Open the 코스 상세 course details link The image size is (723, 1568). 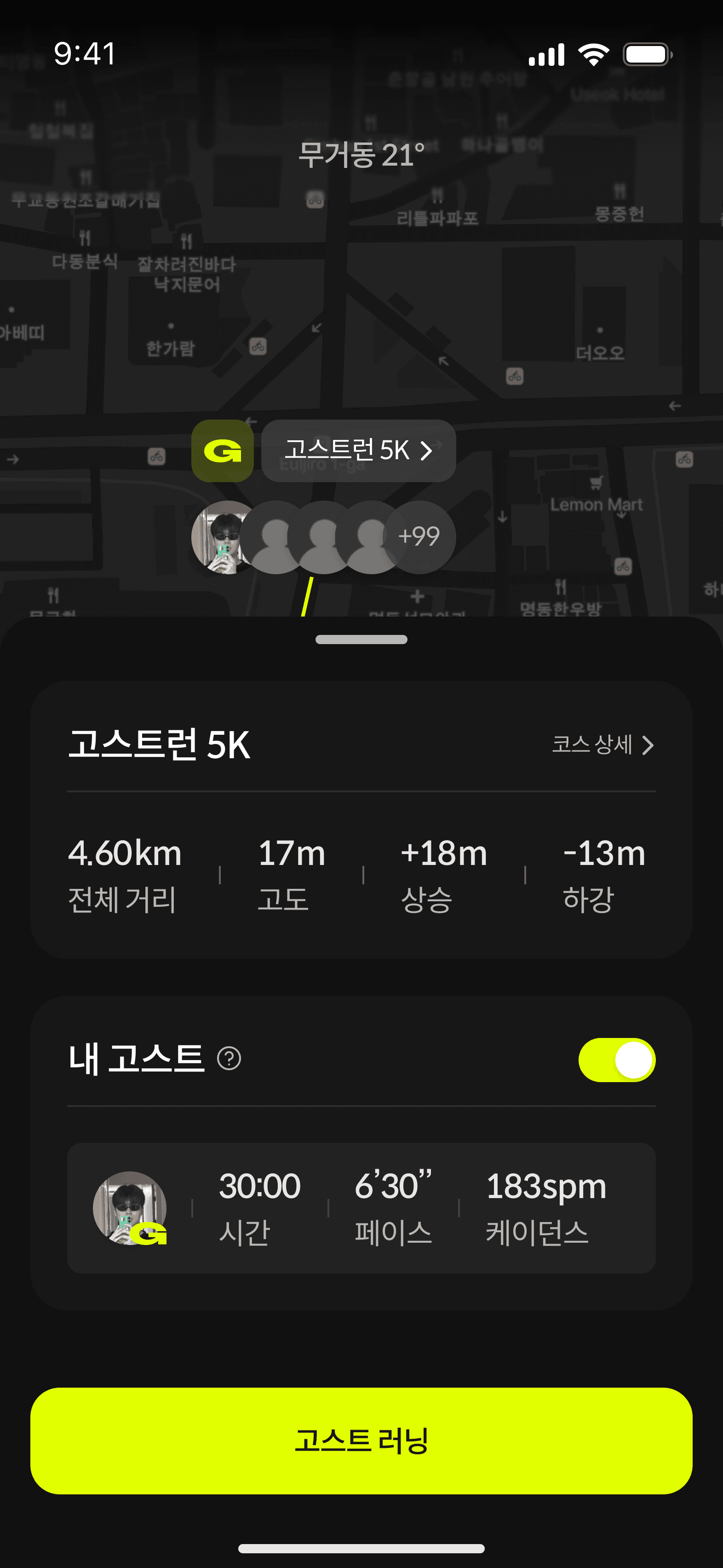(602, 744)
